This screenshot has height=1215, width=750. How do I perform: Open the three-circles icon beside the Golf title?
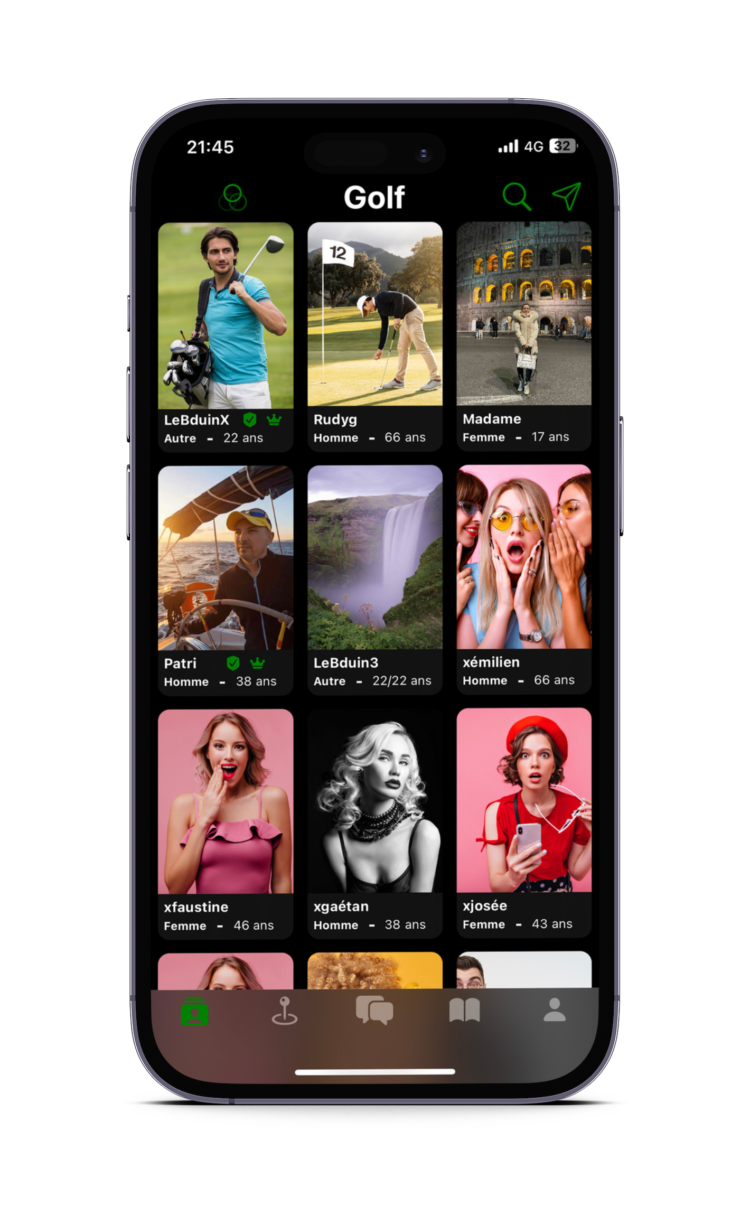coord(233,197)
